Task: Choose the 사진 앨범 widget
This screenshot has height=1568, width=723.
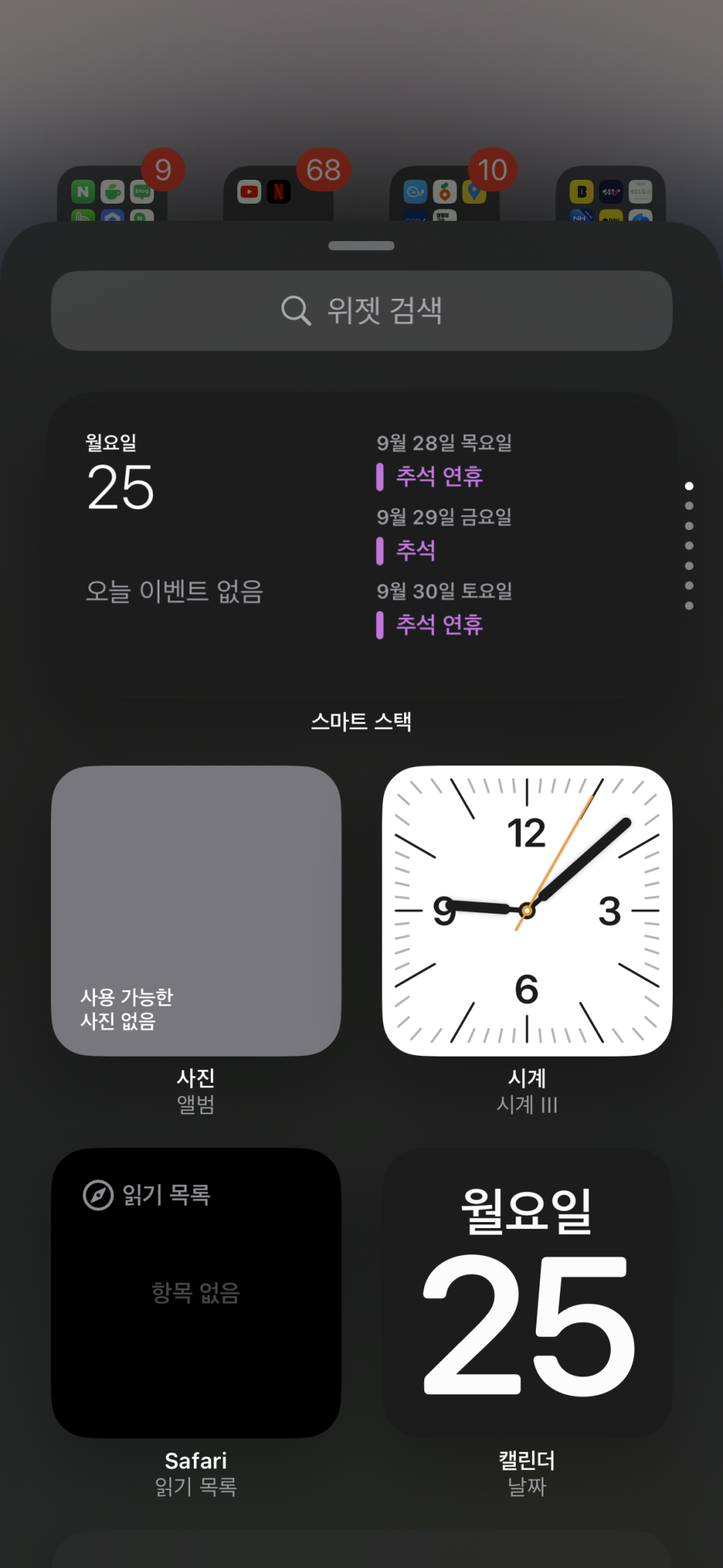Action: click(196, 911)
